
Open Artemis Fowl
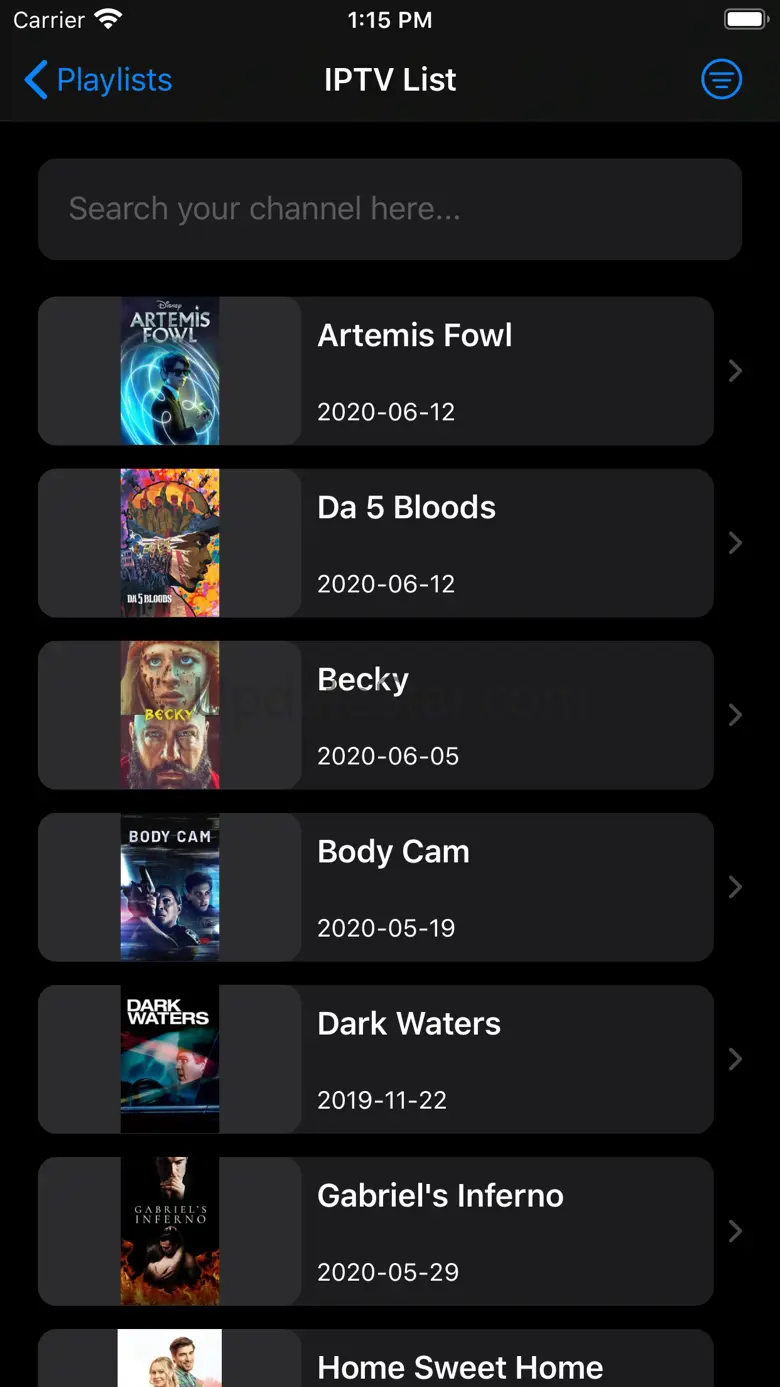coord(376,371)
